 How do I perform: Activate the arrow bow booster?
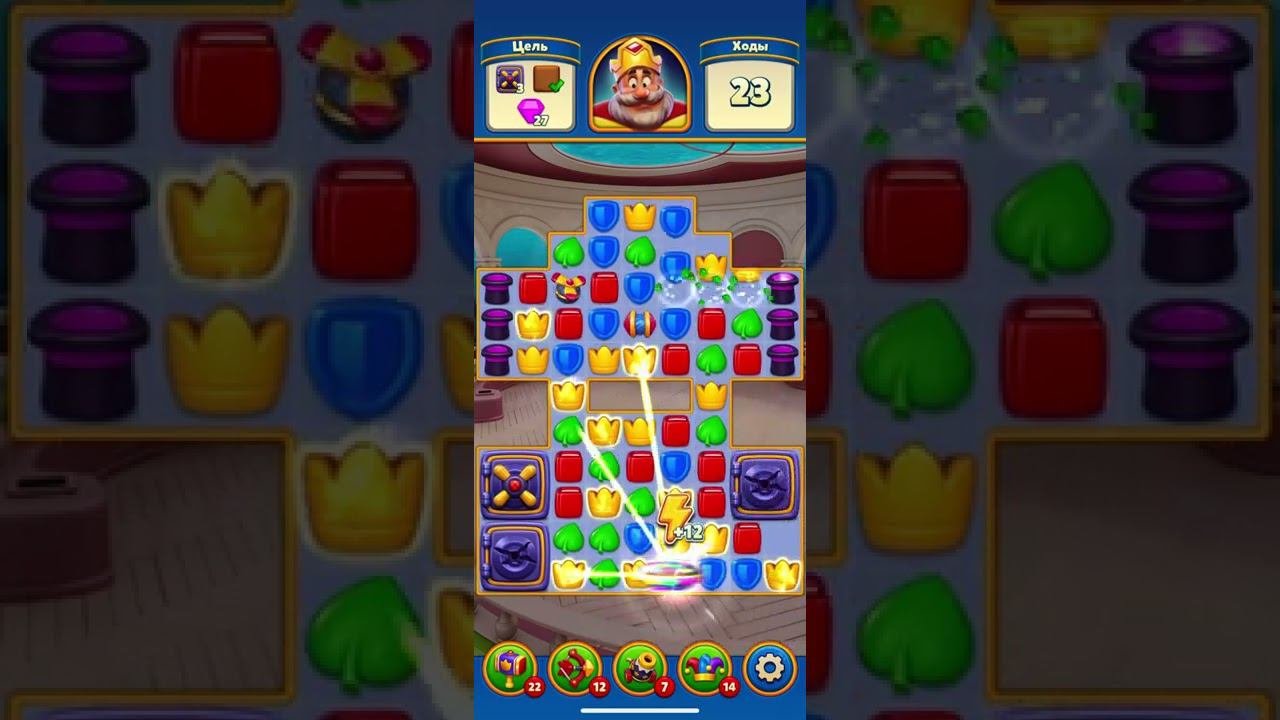point(574,667)
